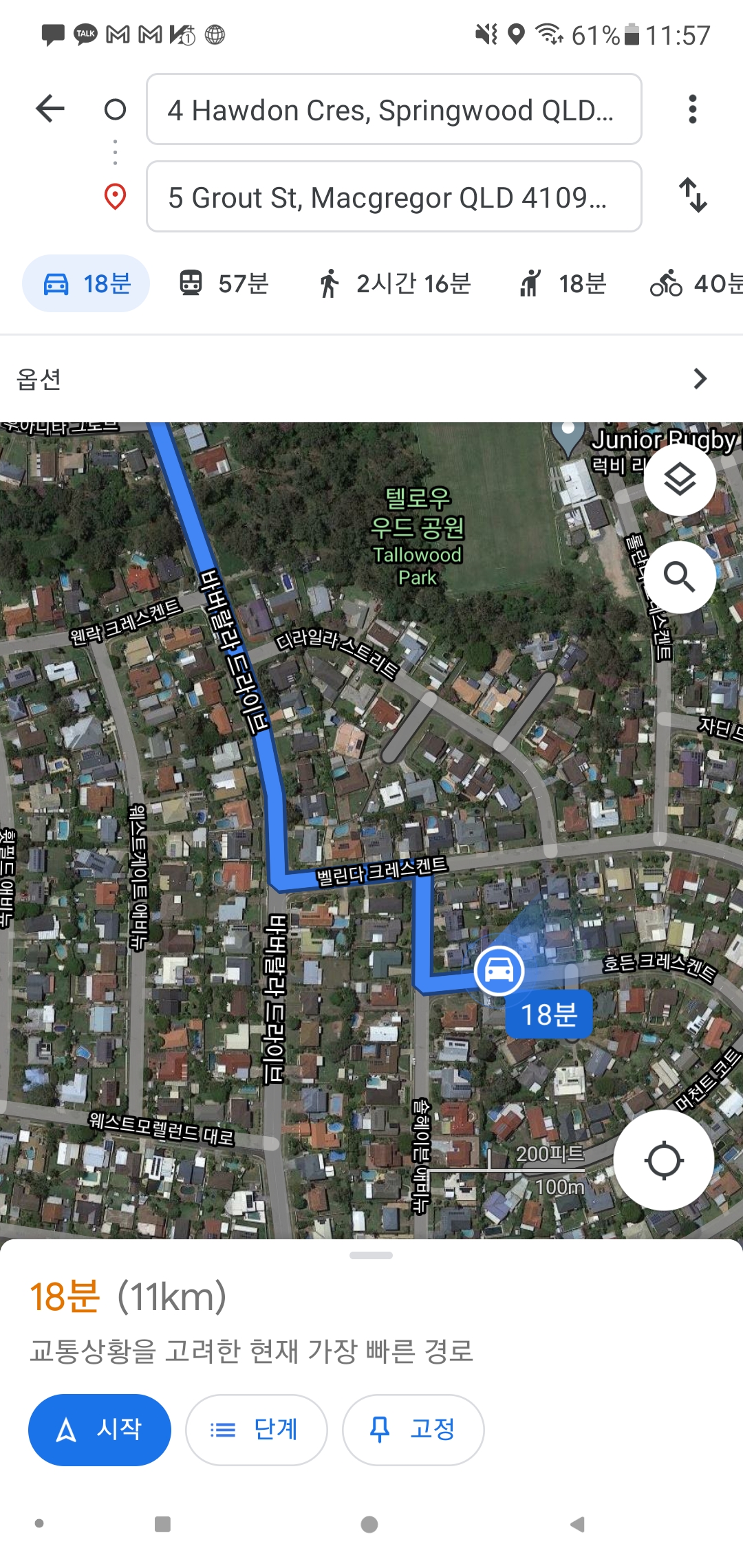Center the map on my location
The width and height of the screenshot is (743, 1568).
(x=663, y=1161)
